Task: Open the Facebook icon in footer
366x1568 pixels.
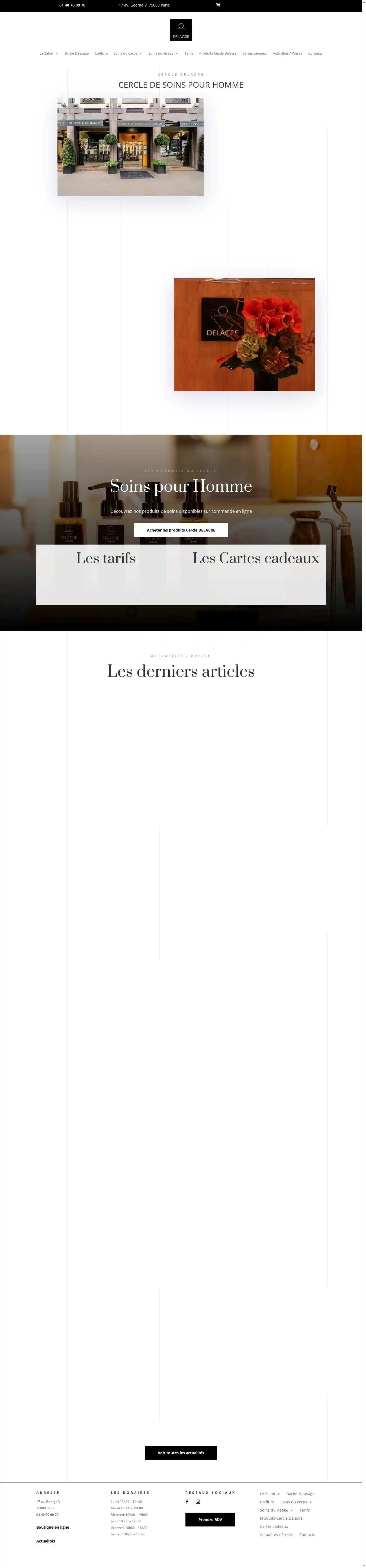Action: 187,1502
